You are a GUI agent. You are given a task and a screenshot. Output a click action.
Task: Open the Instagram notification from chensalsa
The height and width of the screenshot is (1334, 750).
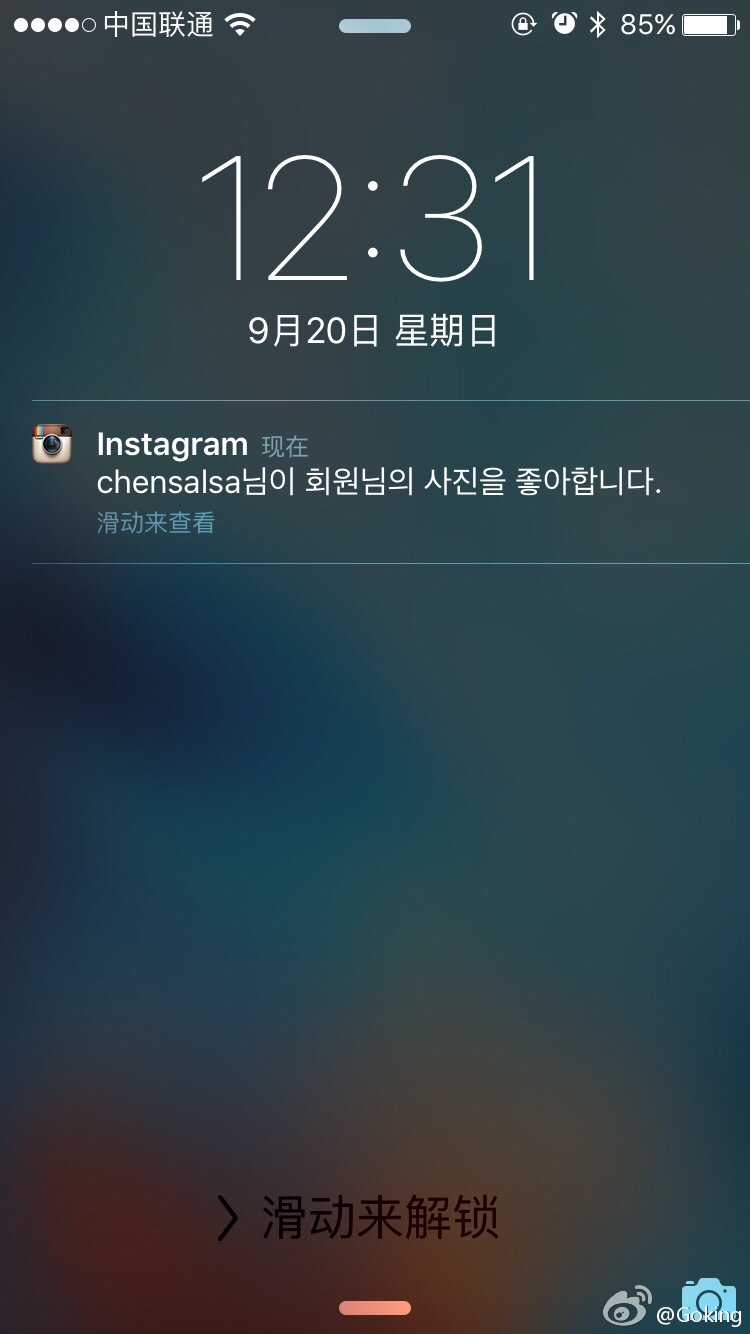(x=378, y=482)
